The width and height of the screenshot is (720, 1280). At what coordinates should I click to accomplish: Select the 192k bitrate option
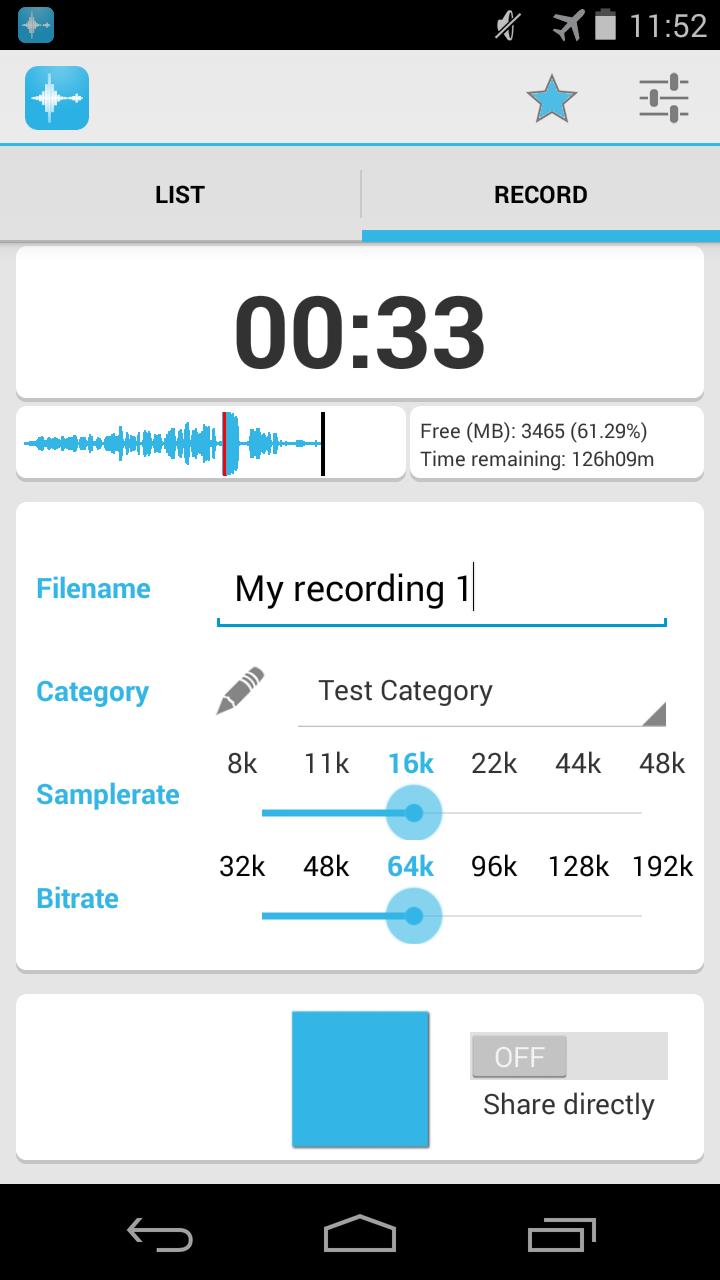[662, 866]
